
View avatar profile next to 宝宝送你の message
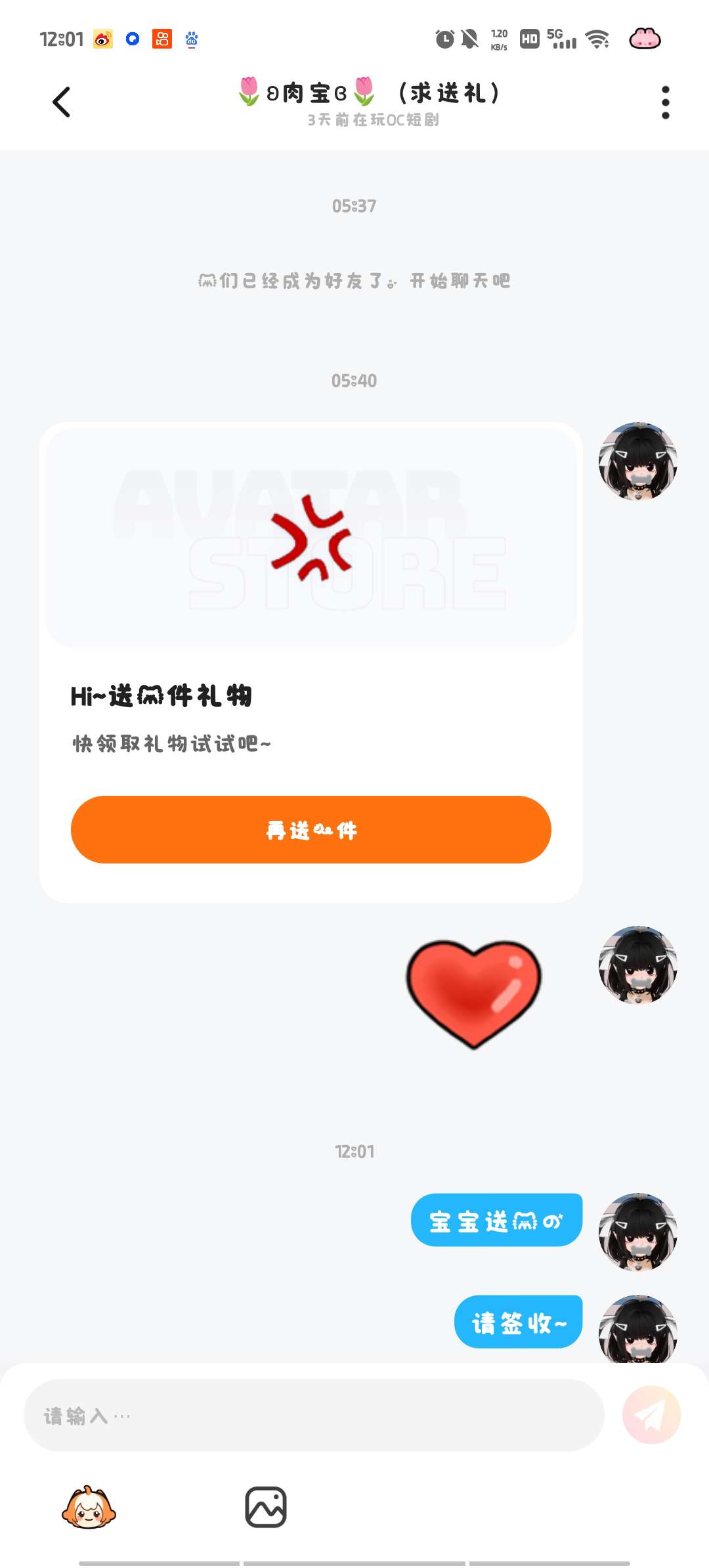click(x=637, y=1232)
